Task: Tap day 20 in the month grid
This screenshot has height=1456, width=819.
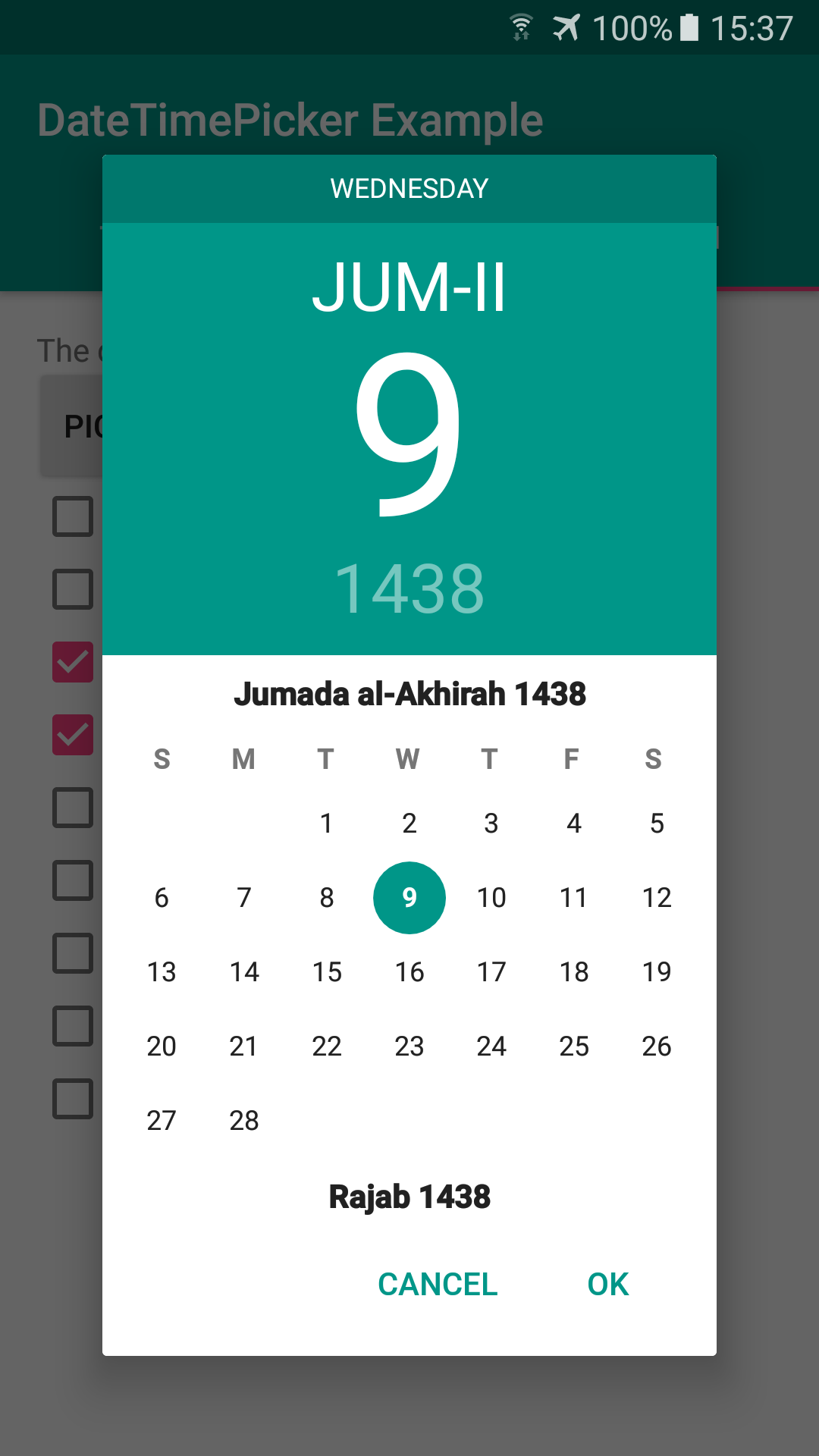Action: click(162, 1046)
